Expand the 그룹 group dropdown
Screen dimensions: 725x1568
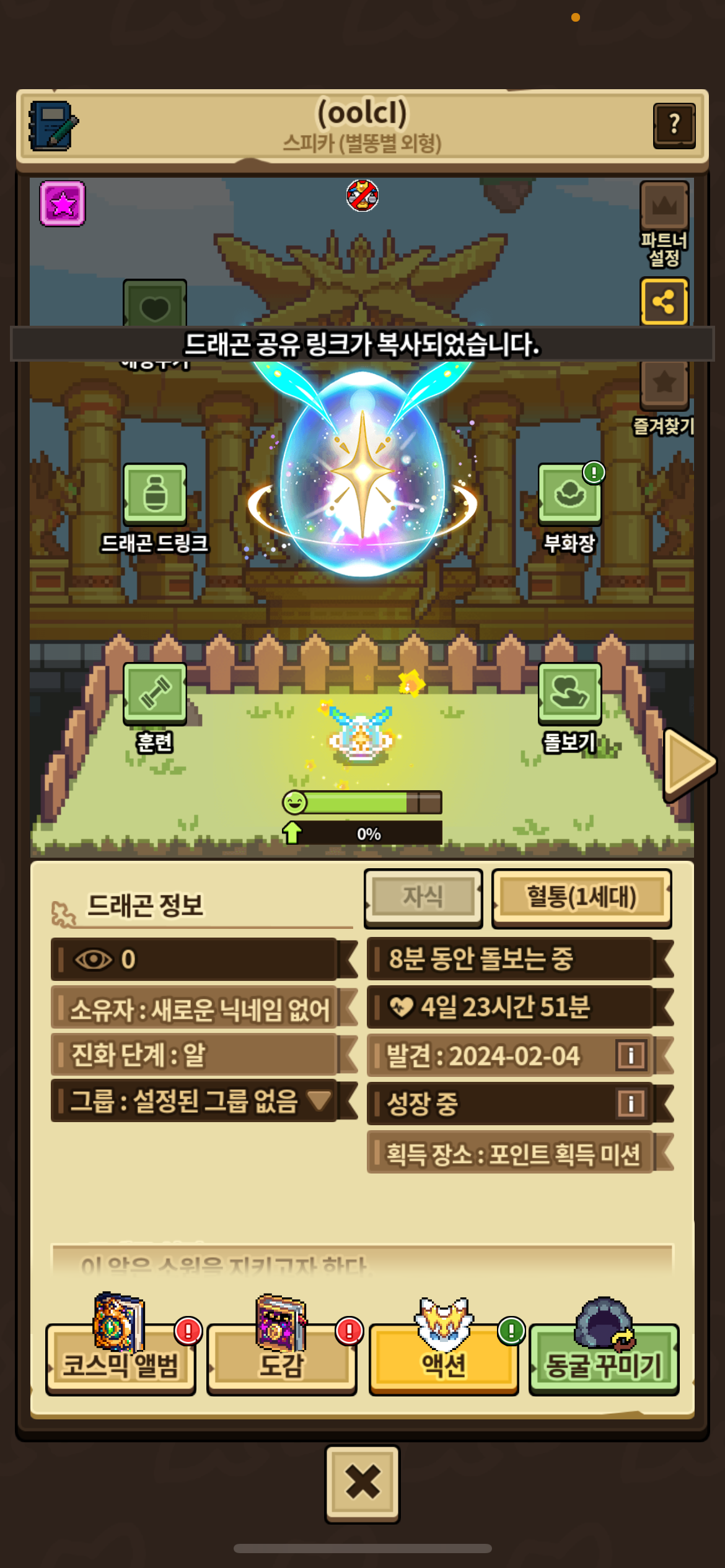point(320,1100)
